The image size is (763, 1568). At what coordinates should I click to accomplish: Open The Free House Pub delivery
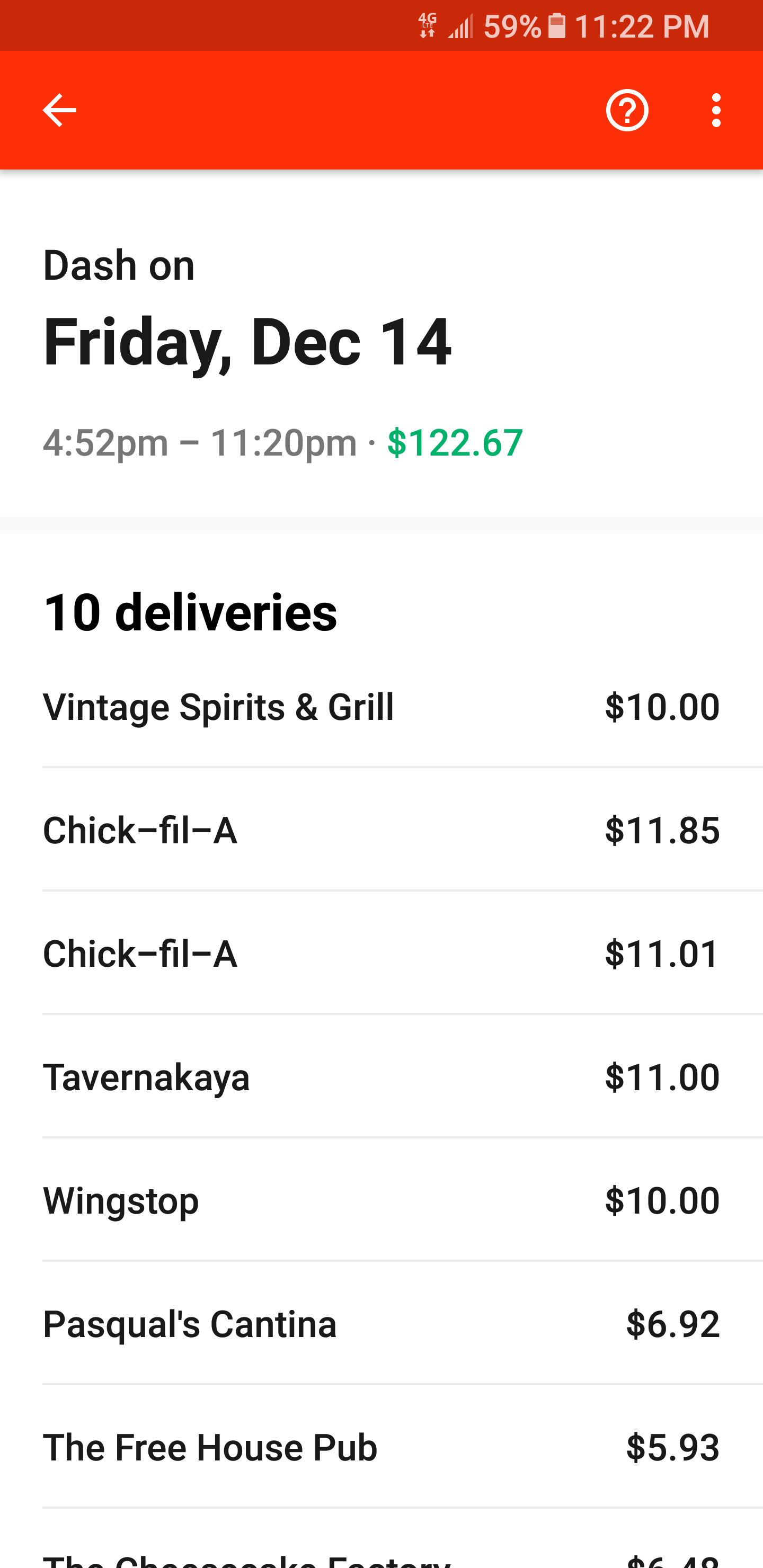pos(381,1447)
